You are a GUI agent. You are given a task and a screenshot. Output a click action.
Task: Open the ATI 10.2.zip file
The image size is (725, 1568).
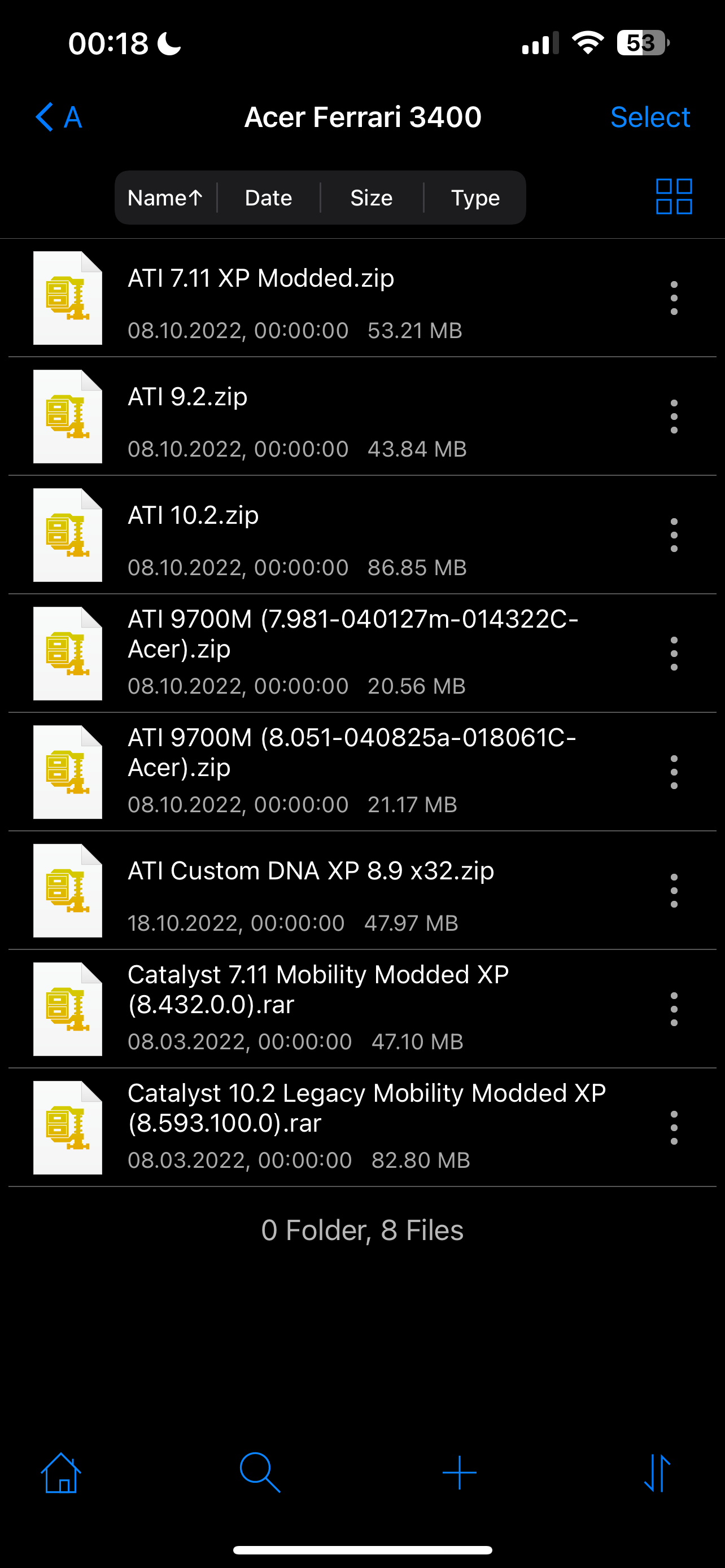pyautogui.click(x=193, y=516)
